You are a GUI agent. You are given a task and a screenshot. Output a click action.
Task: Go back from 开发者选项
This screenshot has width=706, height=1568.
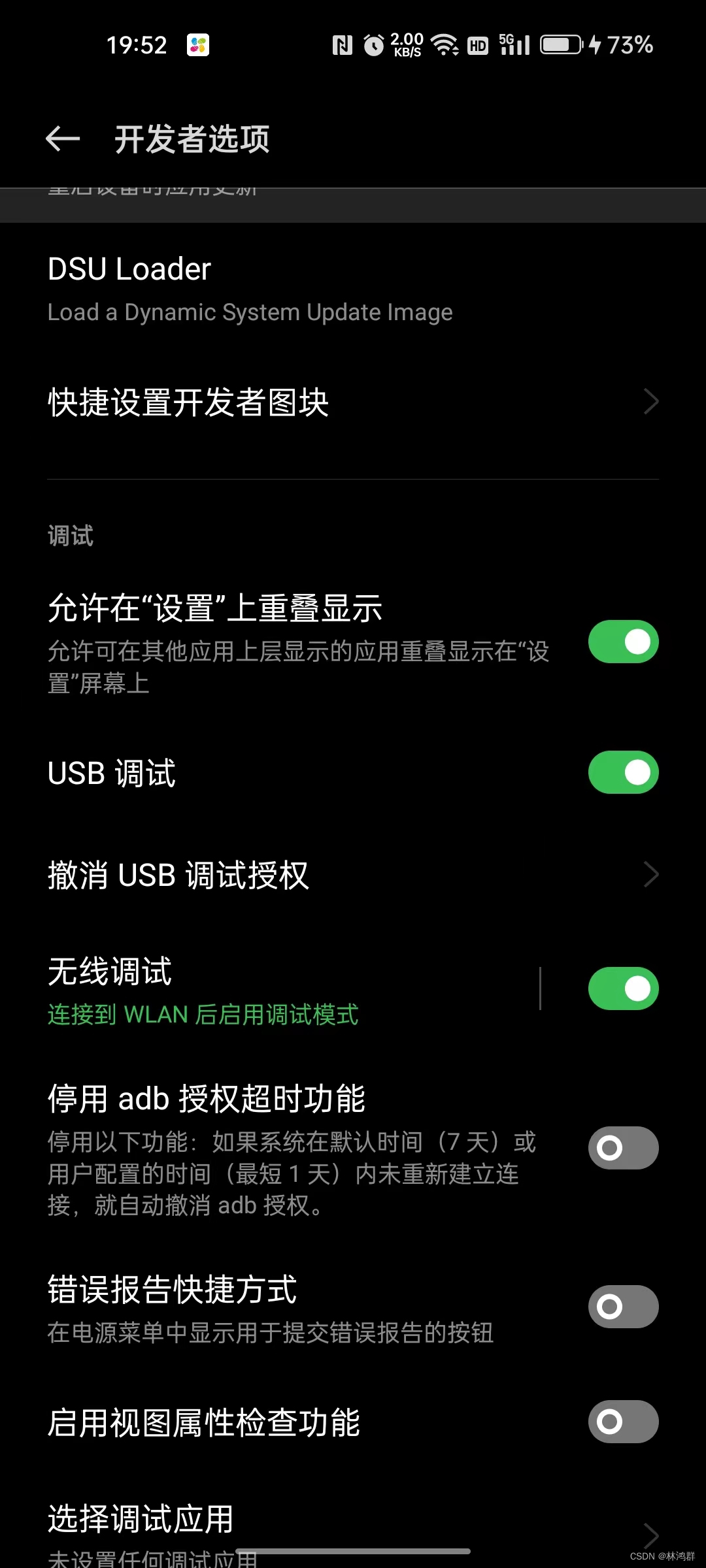click(x=63, y=139)
